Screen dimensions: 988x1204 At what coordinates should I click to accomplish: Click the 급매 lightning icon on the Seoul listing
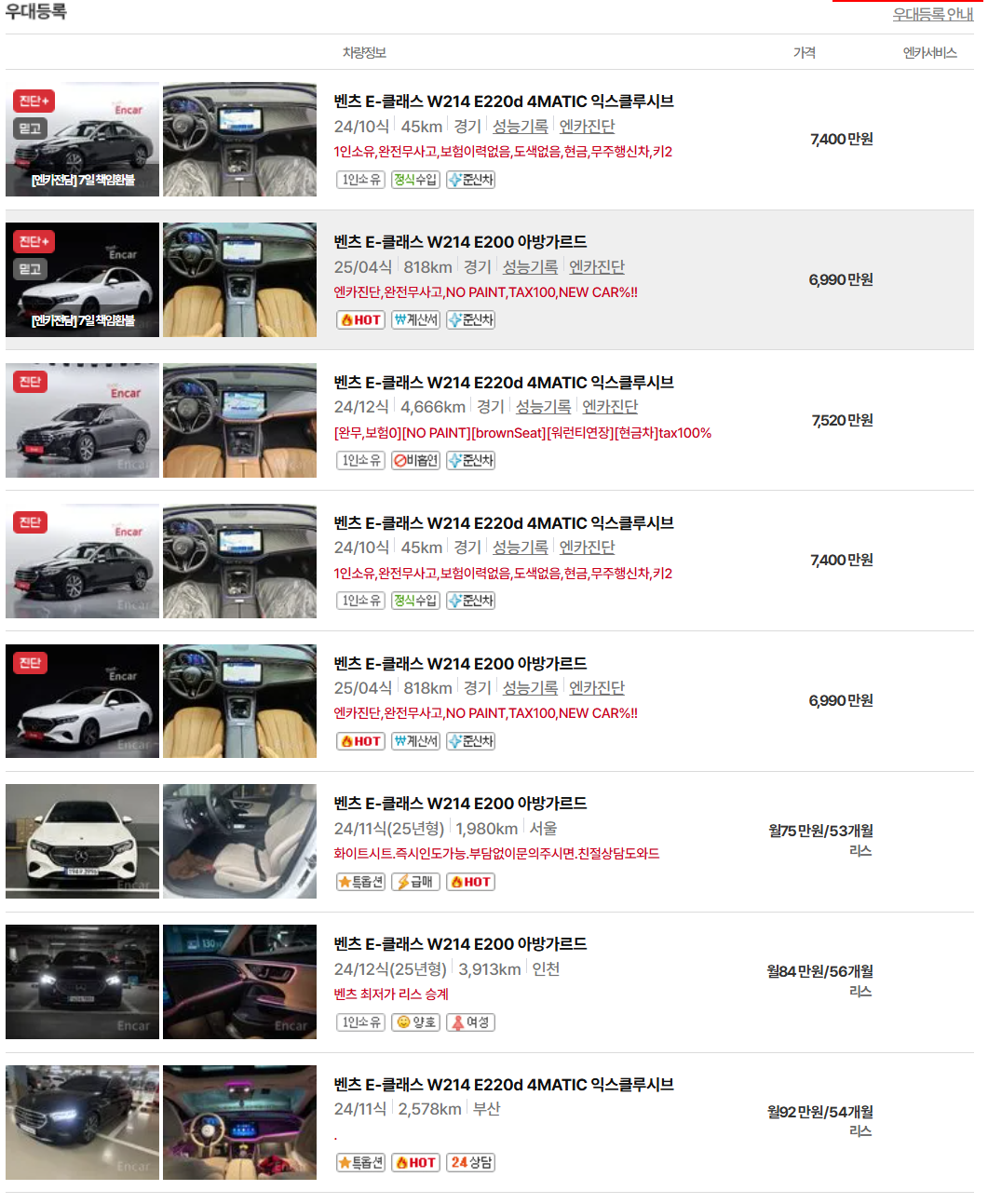coord(415,881)
